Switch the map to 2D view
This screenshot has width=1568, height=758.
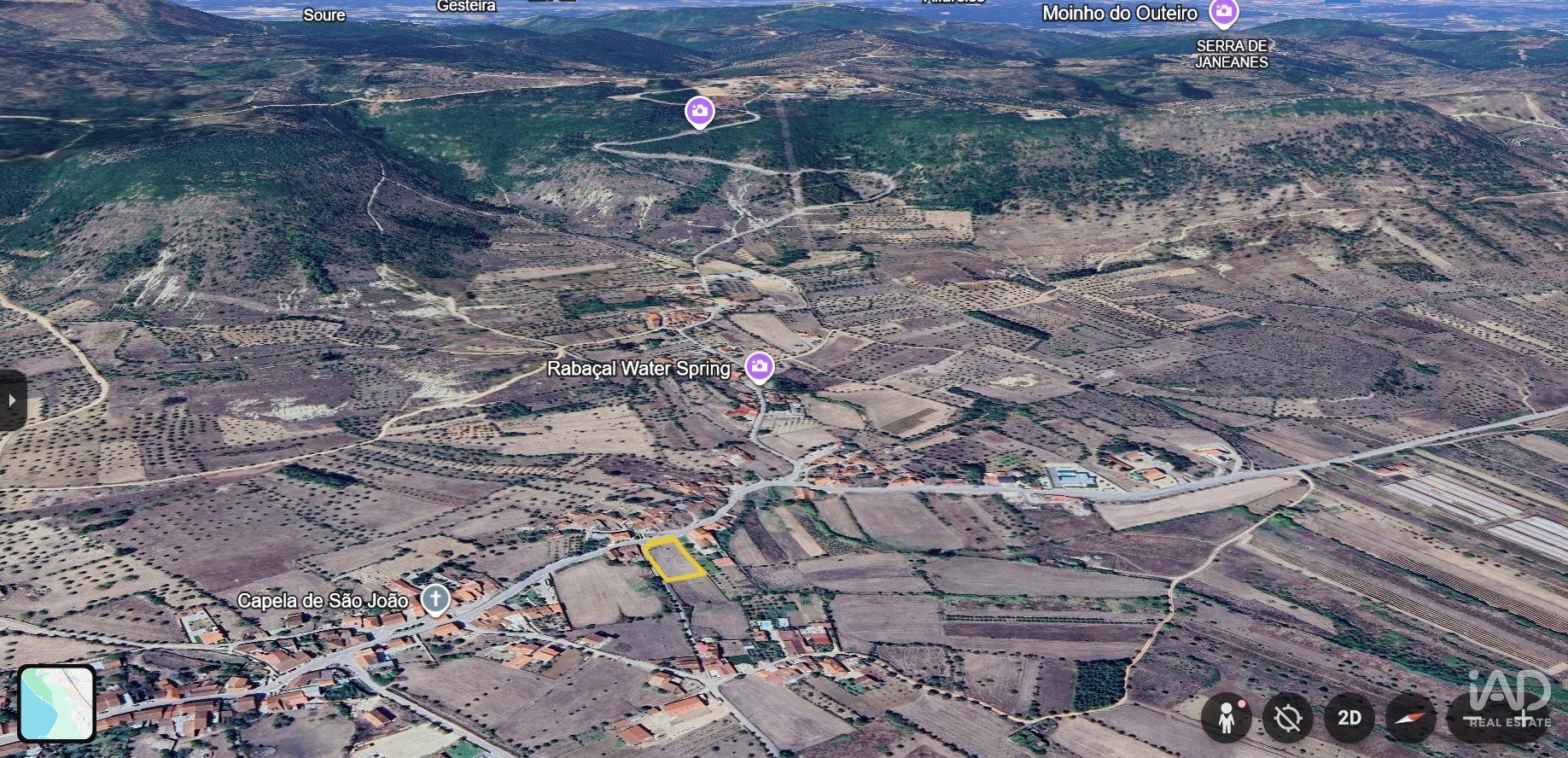1349,718
